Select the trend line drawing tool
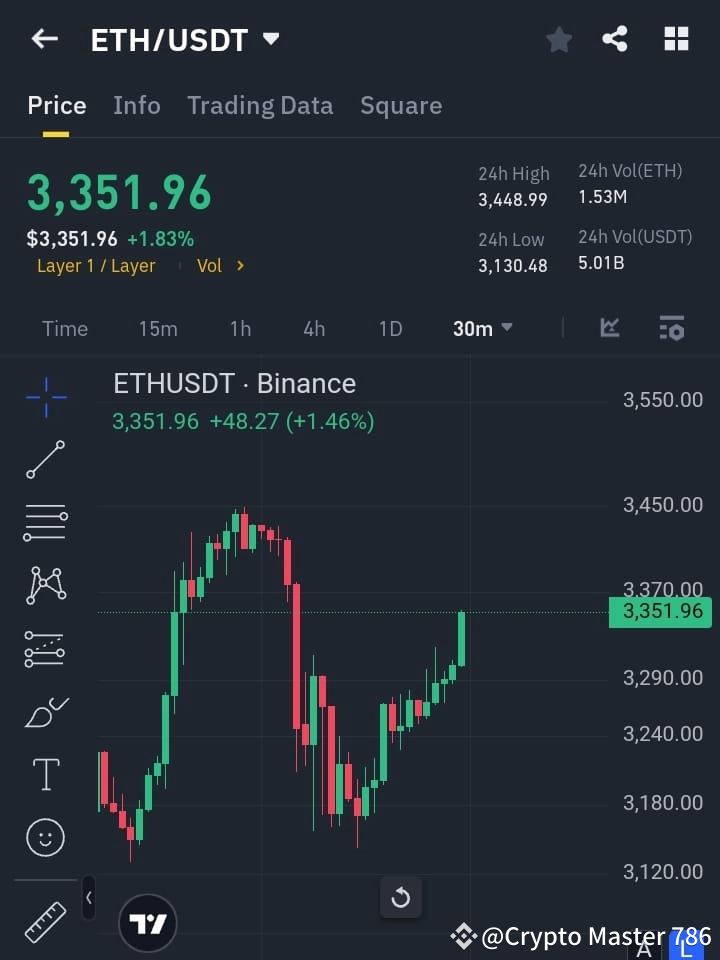The image size is (720, 960). 45,460
